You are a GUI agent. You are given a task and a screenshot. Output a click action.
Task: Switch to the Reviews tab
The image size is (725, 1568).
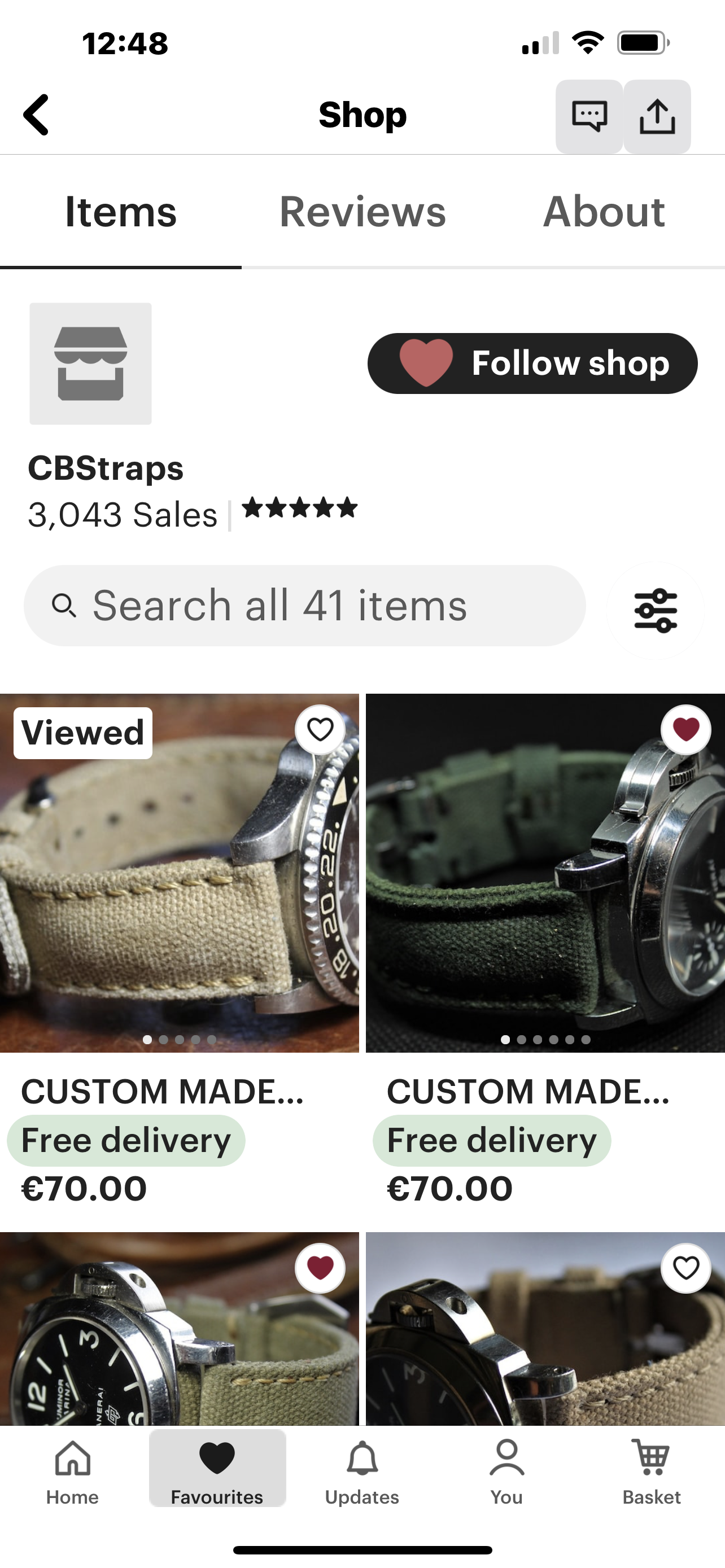[362, 212]
